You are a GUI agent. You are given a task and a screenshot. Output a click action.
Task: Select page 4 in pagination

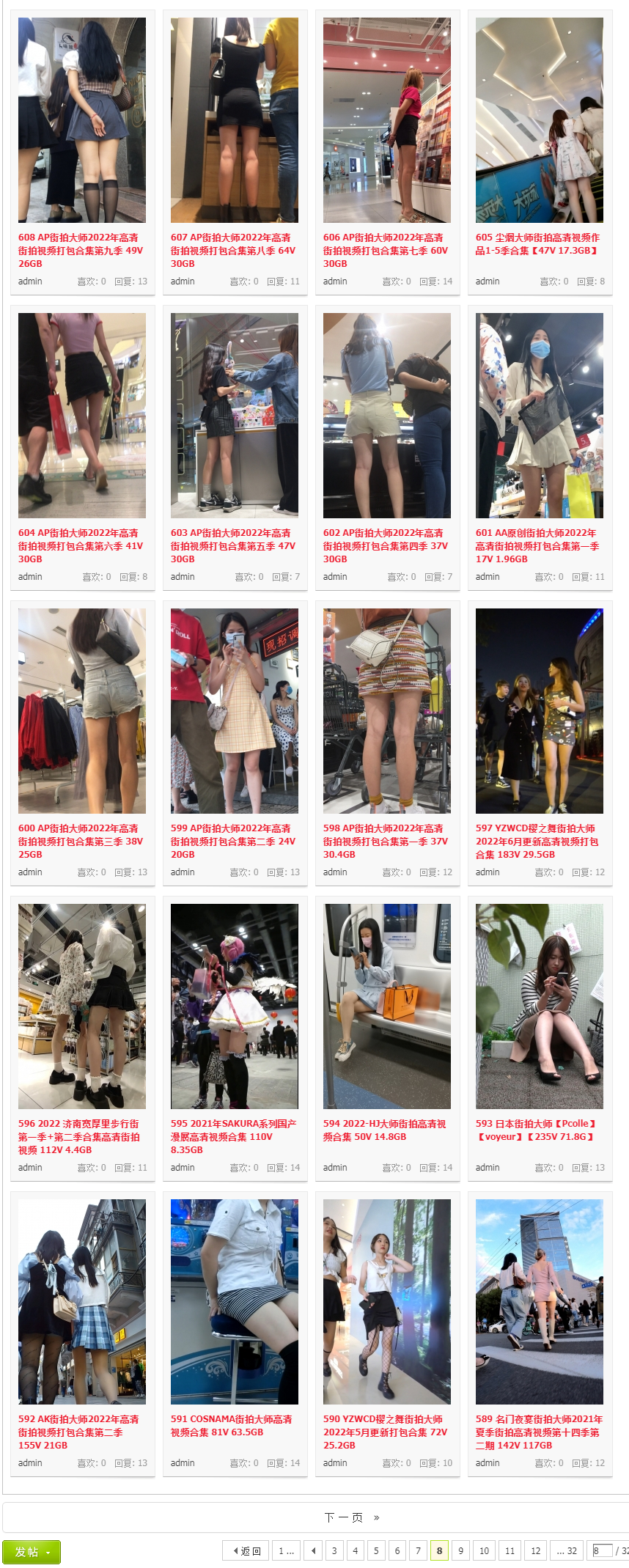tap(356, 1551)
